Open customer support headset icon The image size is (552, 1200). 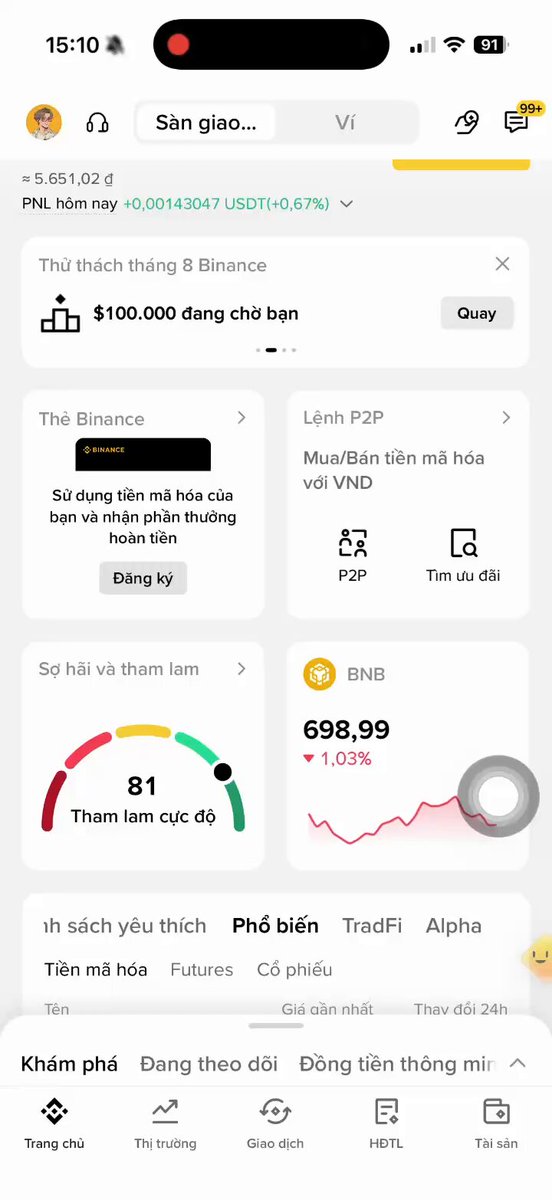click(x=97, y=123)
